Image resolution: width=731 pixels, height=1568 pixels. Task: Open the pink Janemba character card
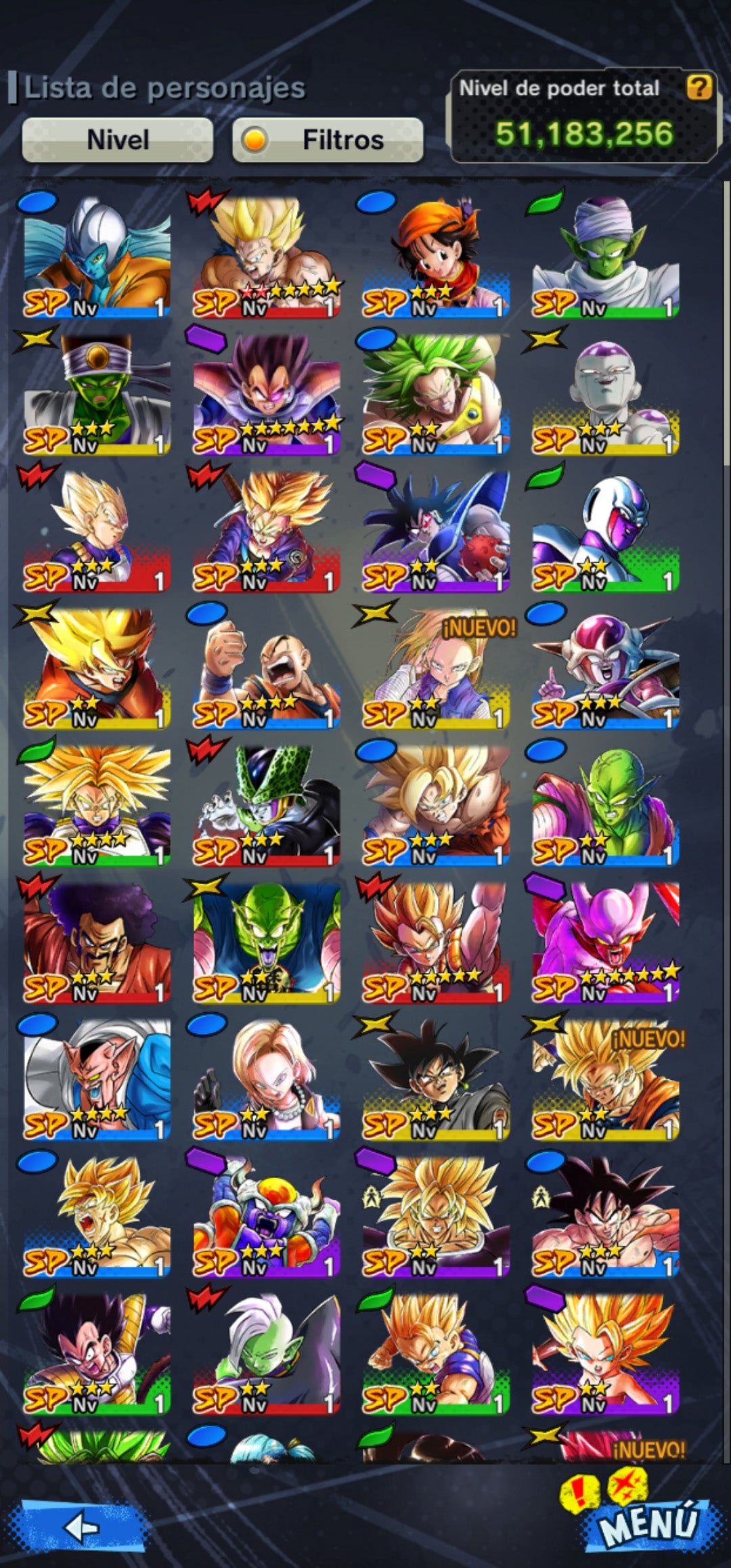pos(605,942)
